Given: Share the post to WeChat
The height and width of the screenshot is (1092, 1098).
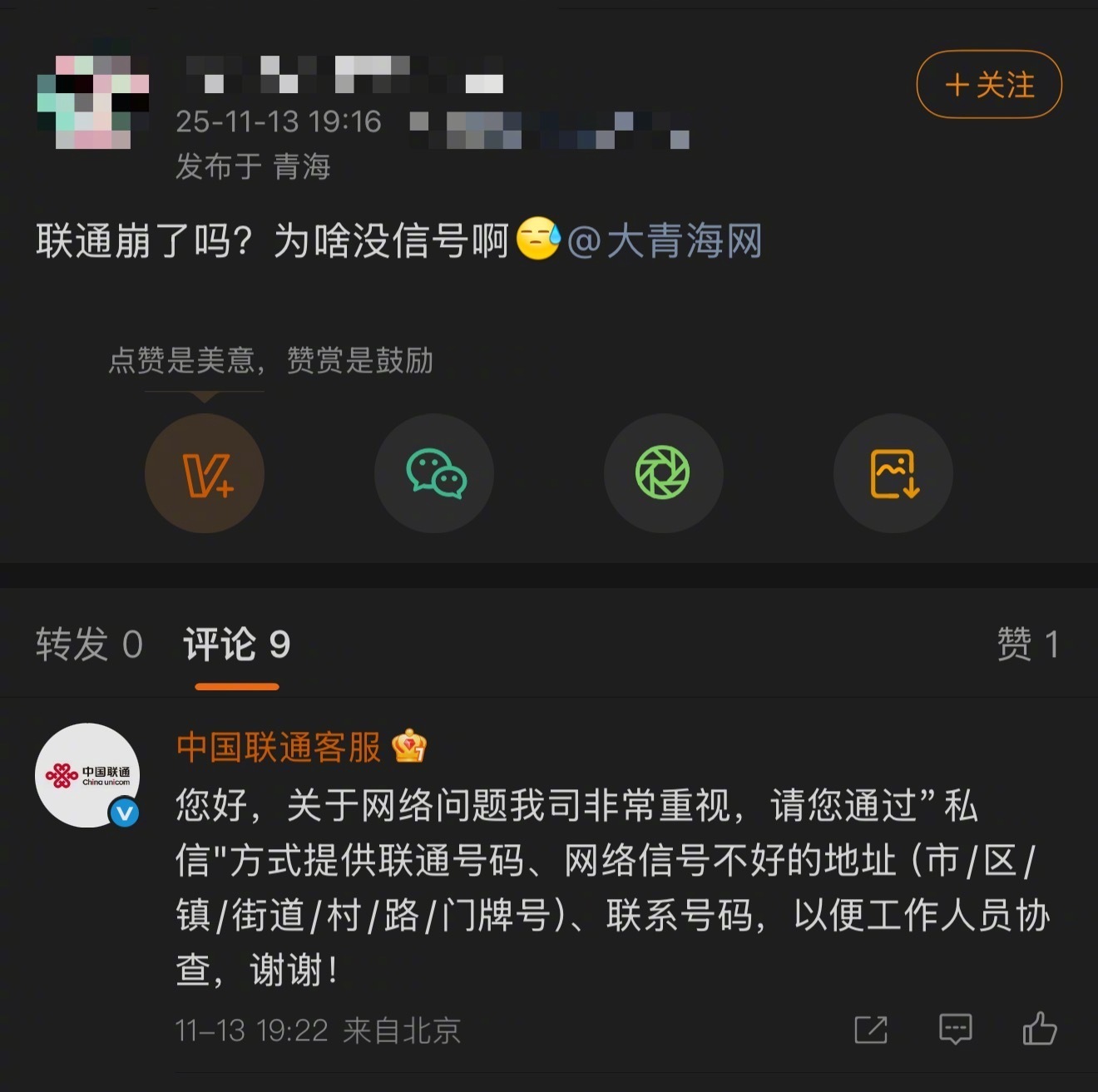Looking at the screenshot, I should (x=434, y=474).
